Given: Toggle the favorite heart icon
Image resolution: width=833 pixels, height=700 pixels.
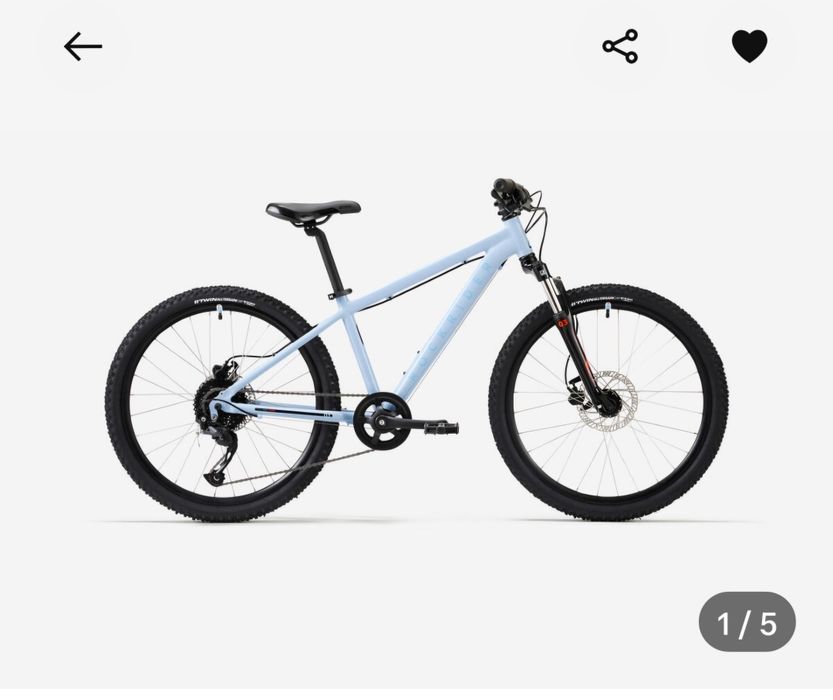Looking at the screenshot, I should point(749,46).
